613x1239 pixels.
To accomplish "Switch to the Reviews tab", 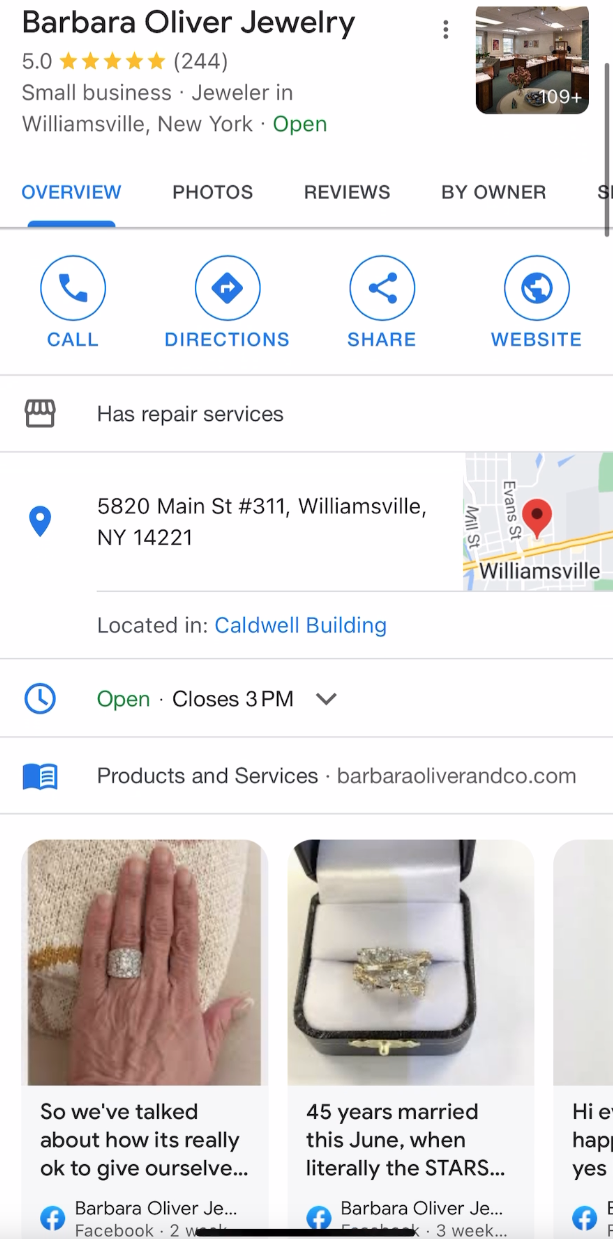I will click(347, 192).
